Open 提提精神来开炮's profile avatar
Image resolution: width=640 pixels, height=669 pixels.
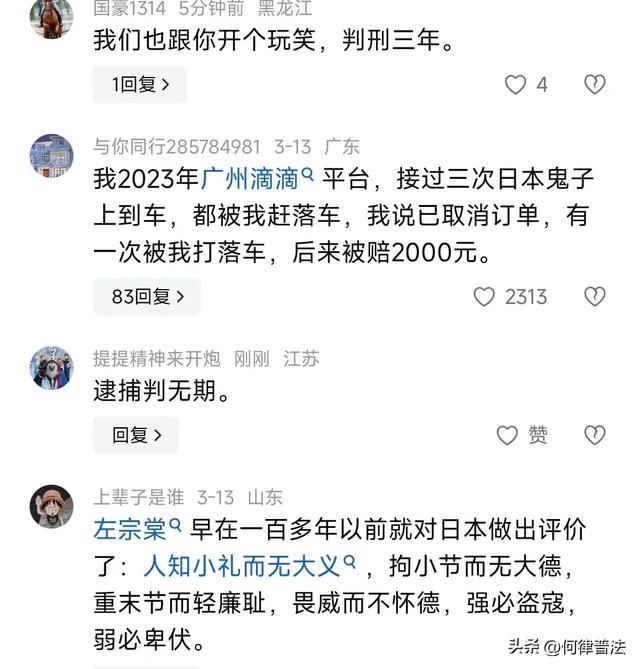(52, 367)
